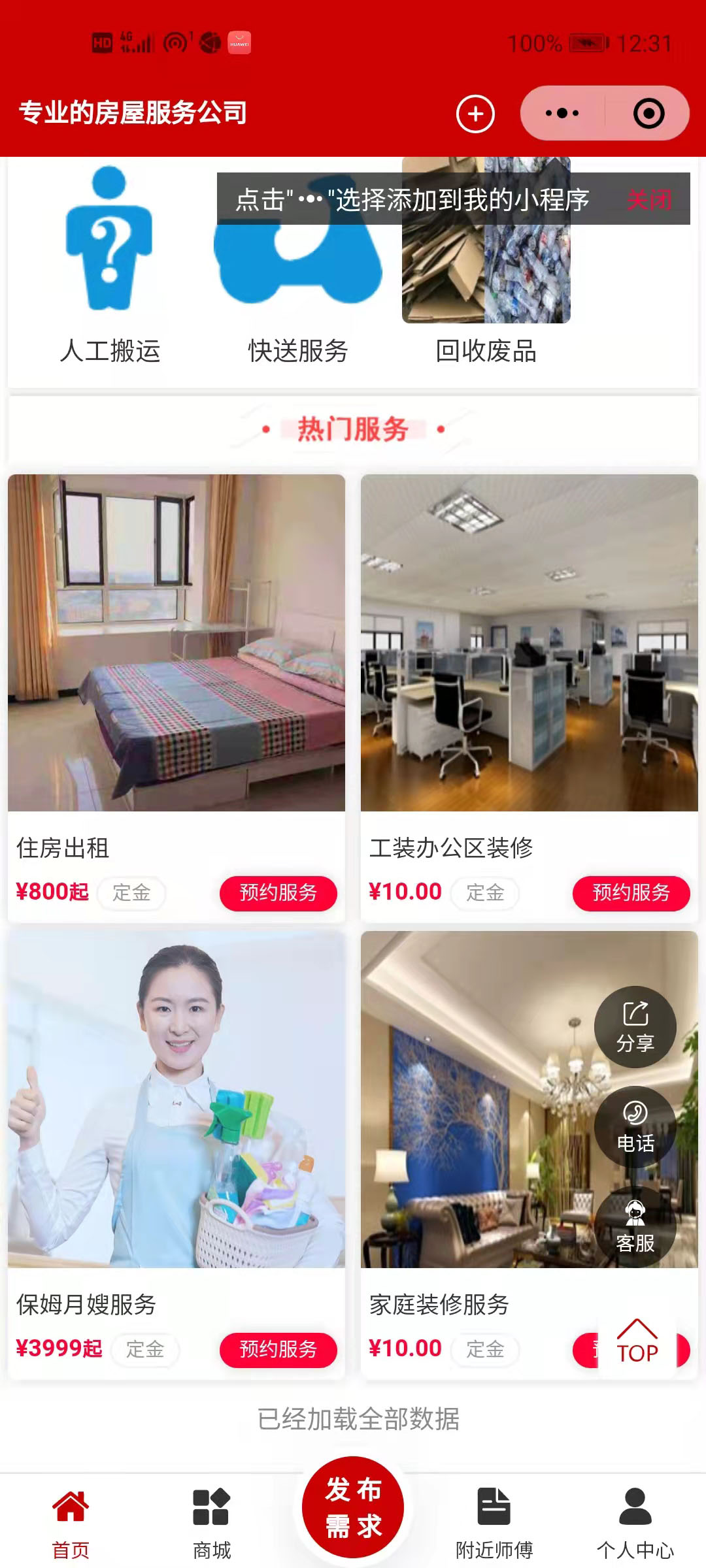Close the mini program via target icon
Screen dimensions: 706x1568
point(648,114)
